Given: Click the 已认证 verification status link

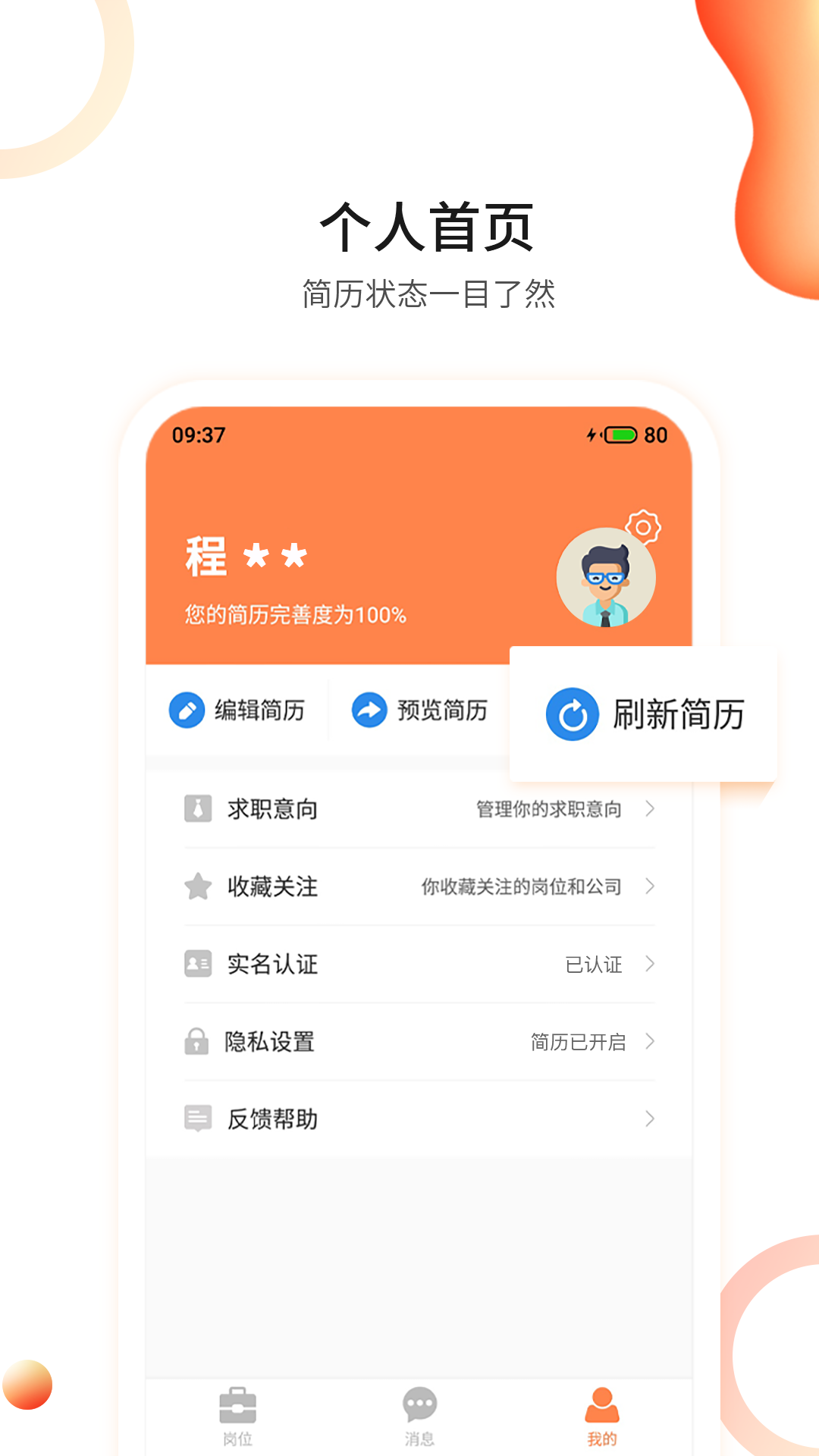Looking at the screenshot, I should pyautogui.click(x=592, y=964).
